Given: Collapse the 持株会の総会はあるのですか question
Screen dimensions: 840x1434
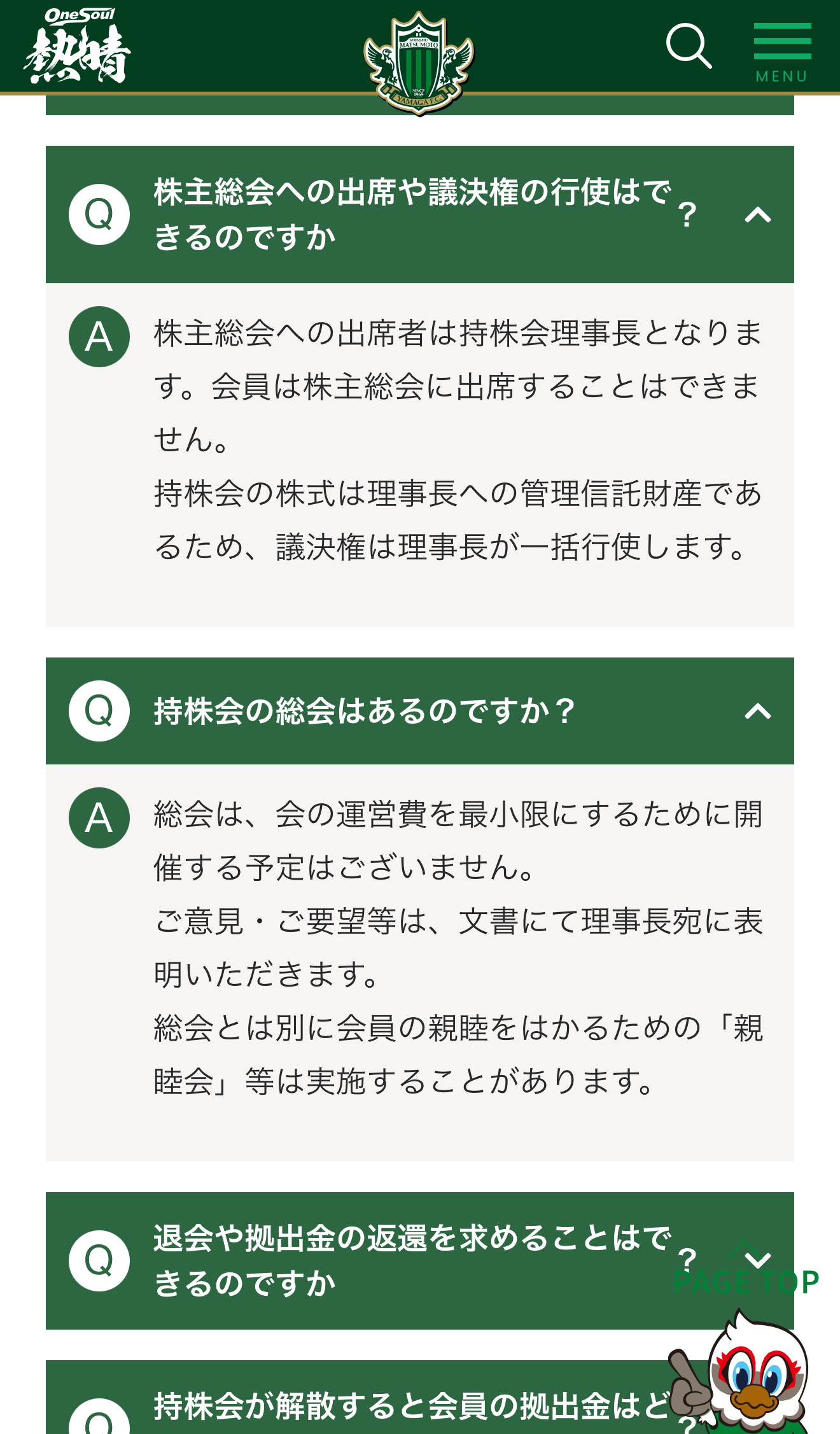Looking at the screenshot, I should (757, 711).
